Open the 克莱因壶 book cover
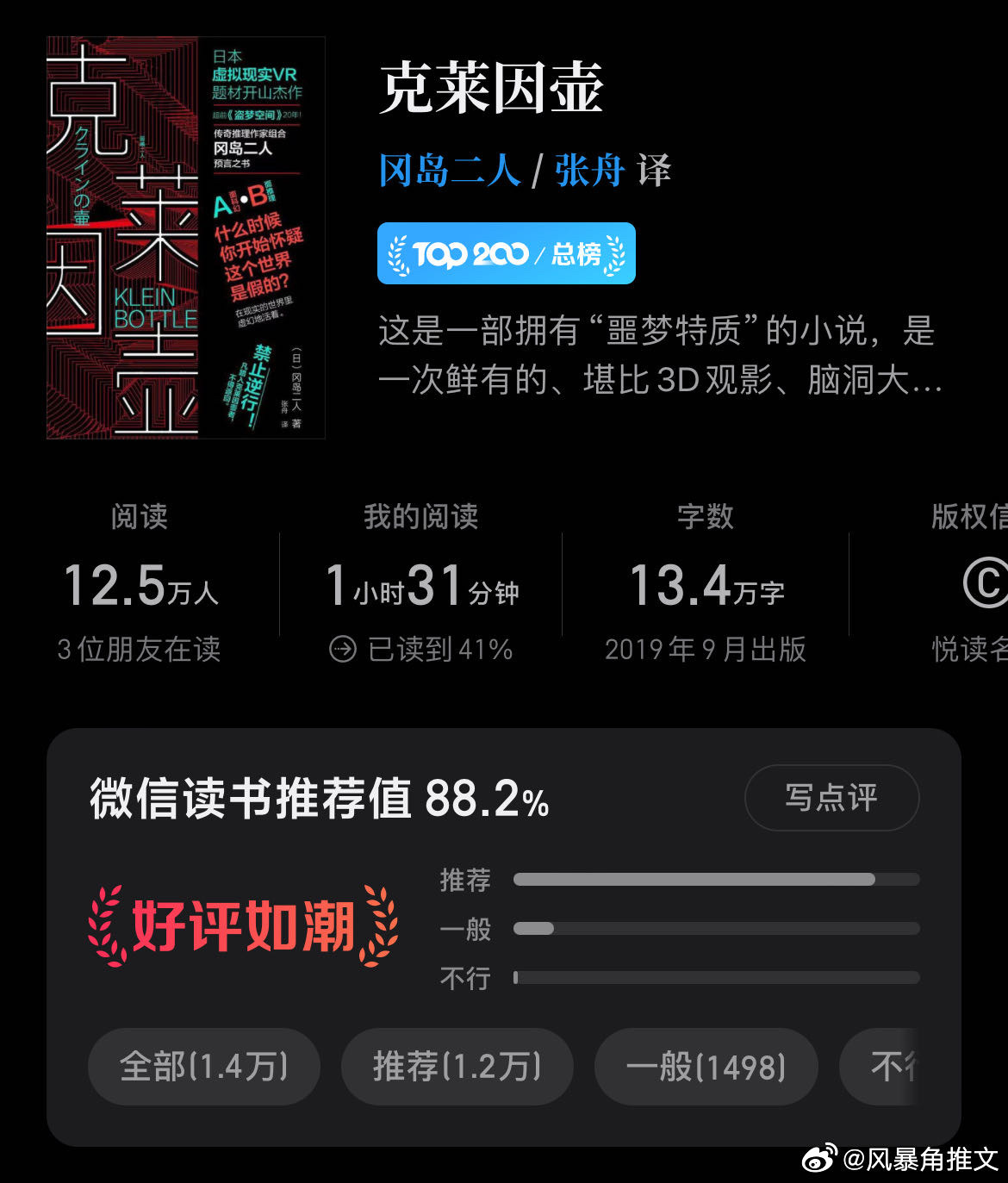The width and height of the screenshot is (1008, 1183). (x=185, y=238)
